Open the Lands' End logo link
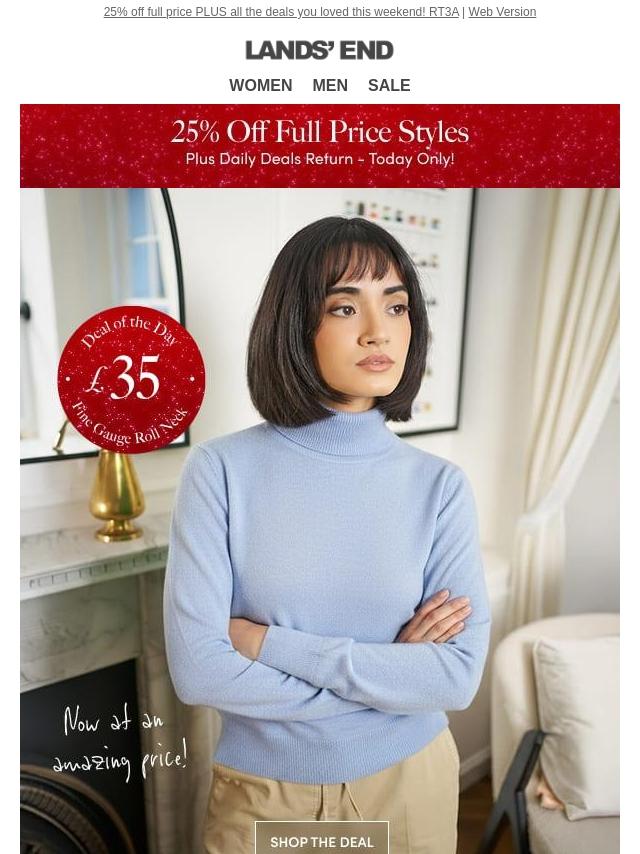640x854 pixels. [320, 50]
